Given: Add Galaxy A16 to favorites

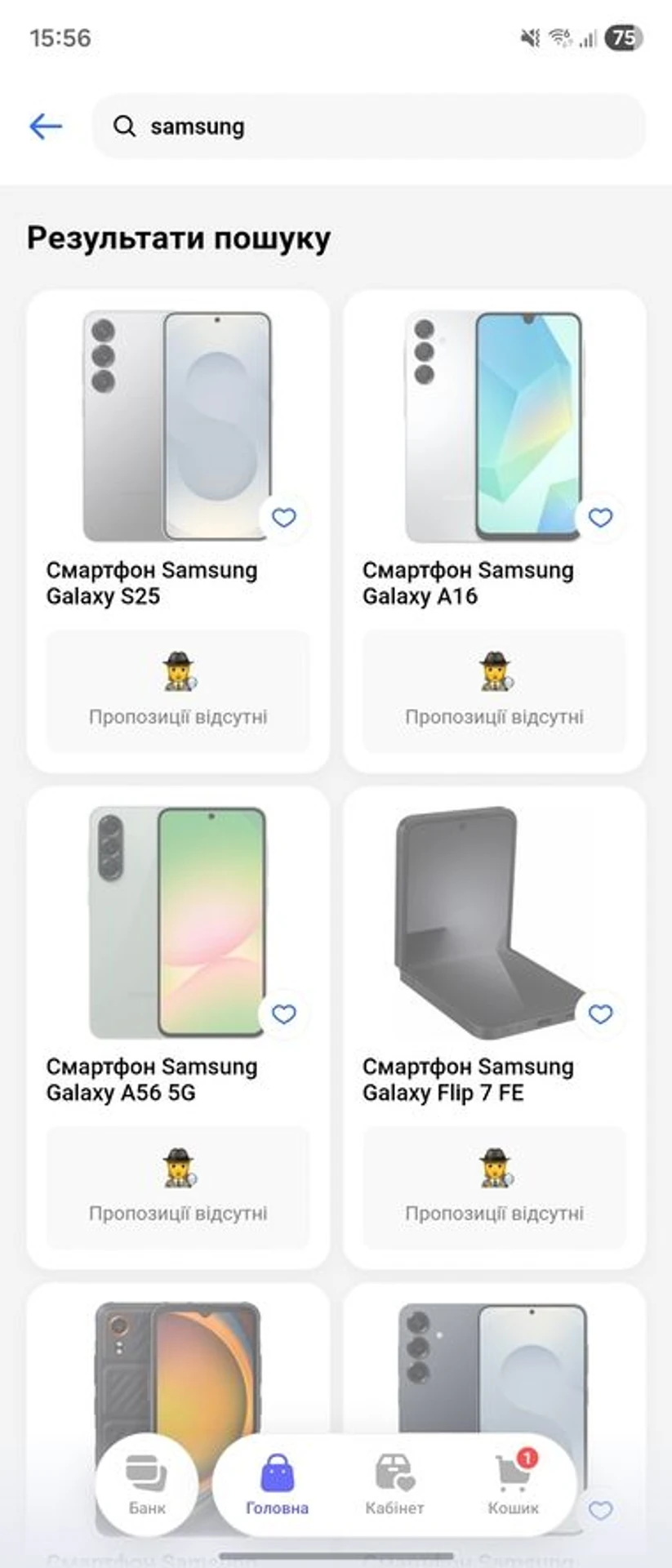Looking at the screenshot, I should pos(600,518).
